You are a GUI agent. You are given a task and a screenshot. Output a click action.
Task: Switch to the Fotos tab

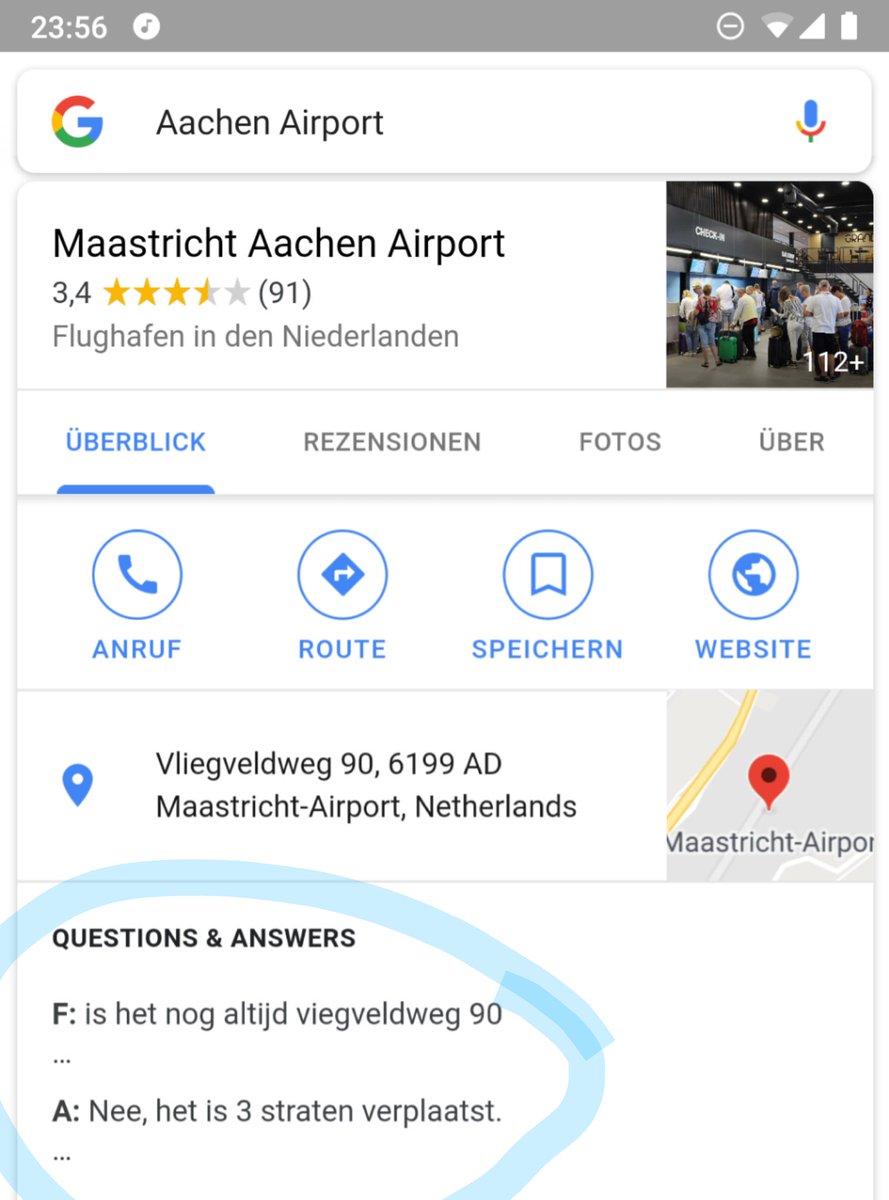tap(620, 442)
